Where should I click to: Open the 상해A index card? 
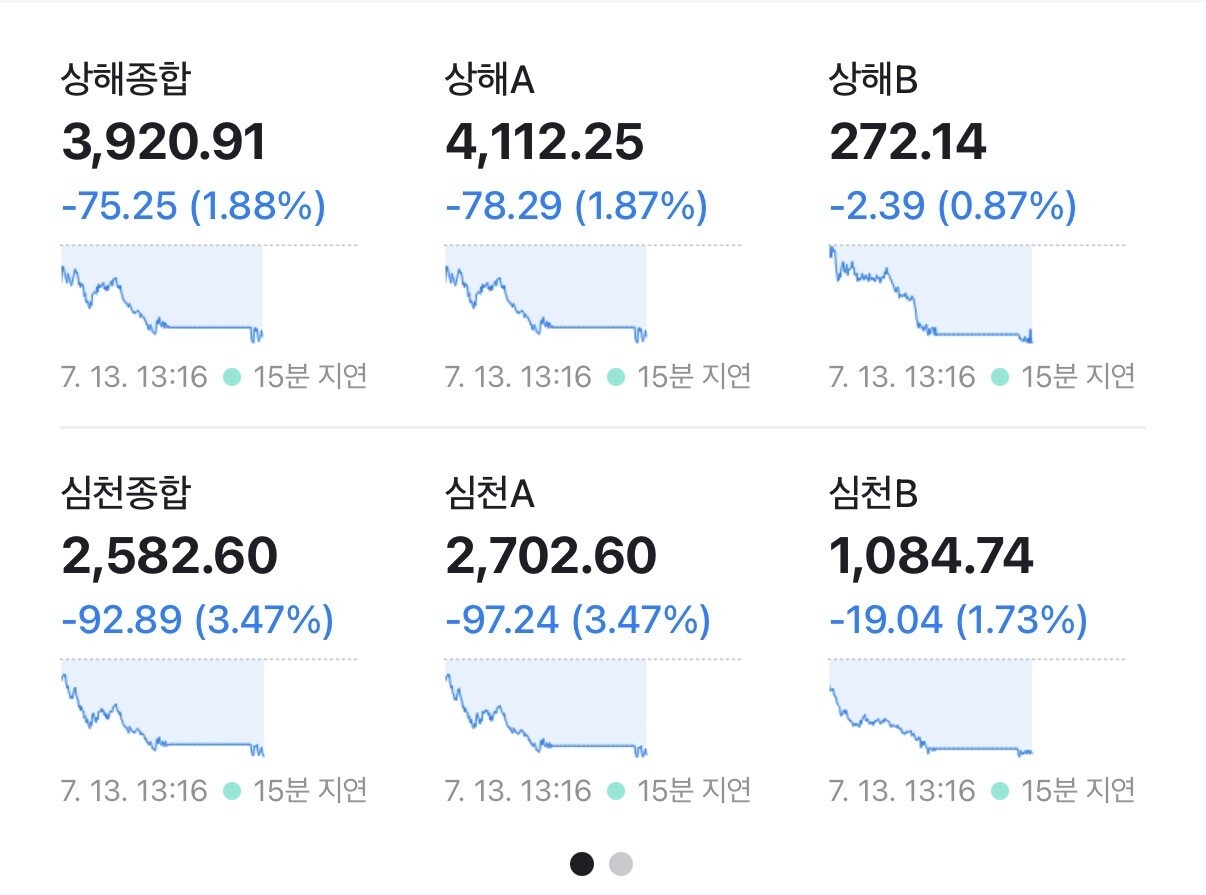[x=597, y=226]
